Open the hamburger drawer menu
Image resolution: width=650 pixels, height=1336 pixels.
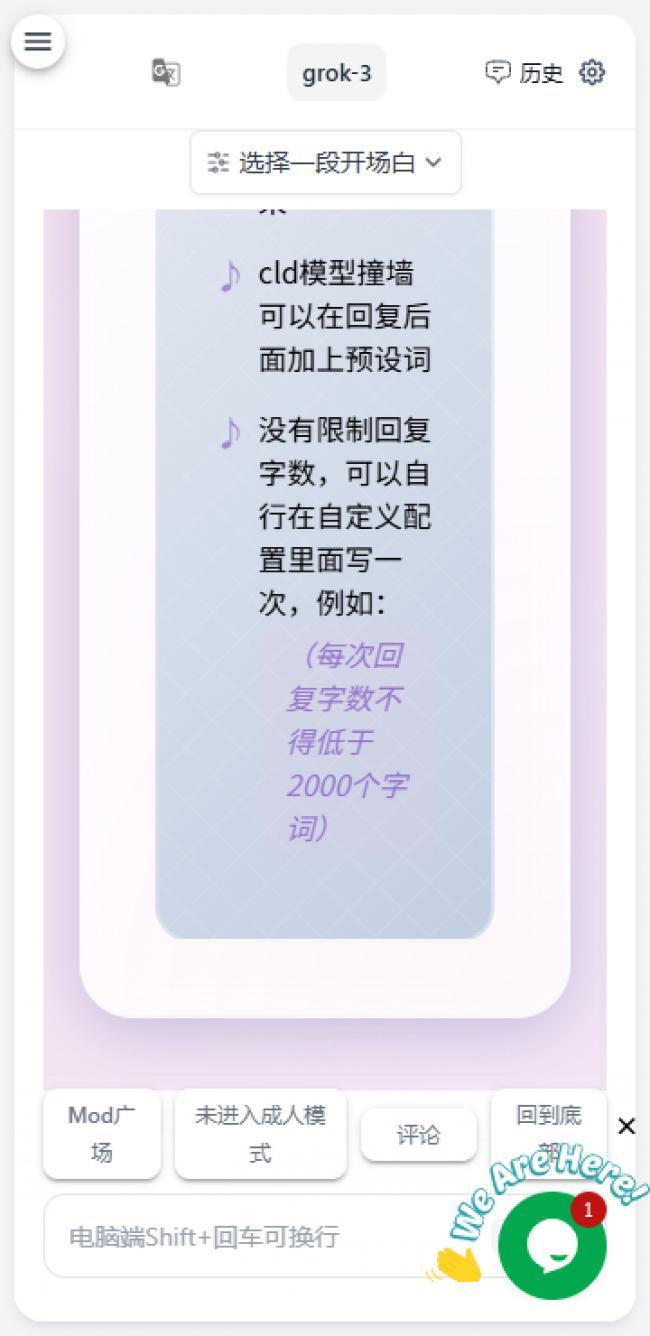[x=38, y=42]
